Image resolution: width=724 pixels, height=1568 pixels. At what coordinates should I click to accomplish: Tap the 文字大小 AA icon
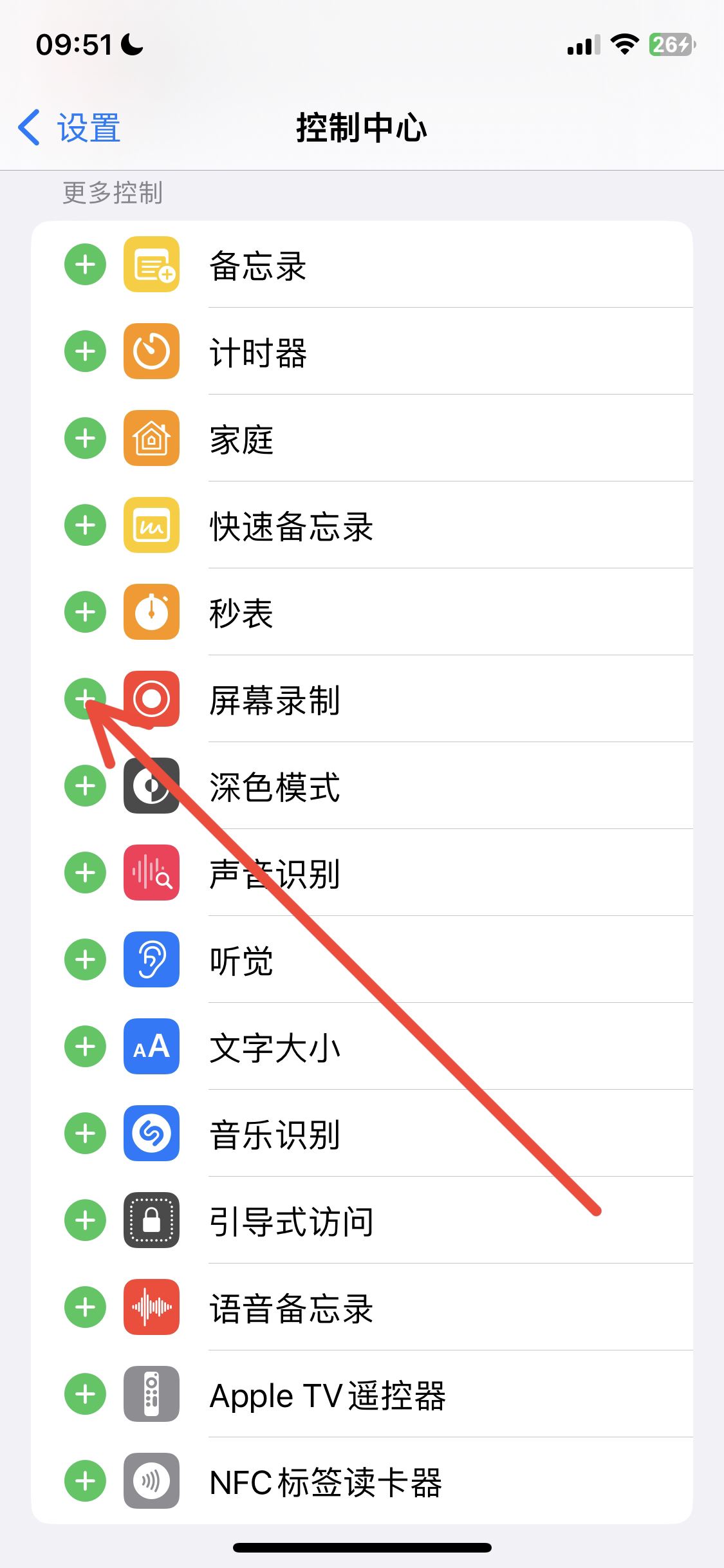coord(151,1047)
